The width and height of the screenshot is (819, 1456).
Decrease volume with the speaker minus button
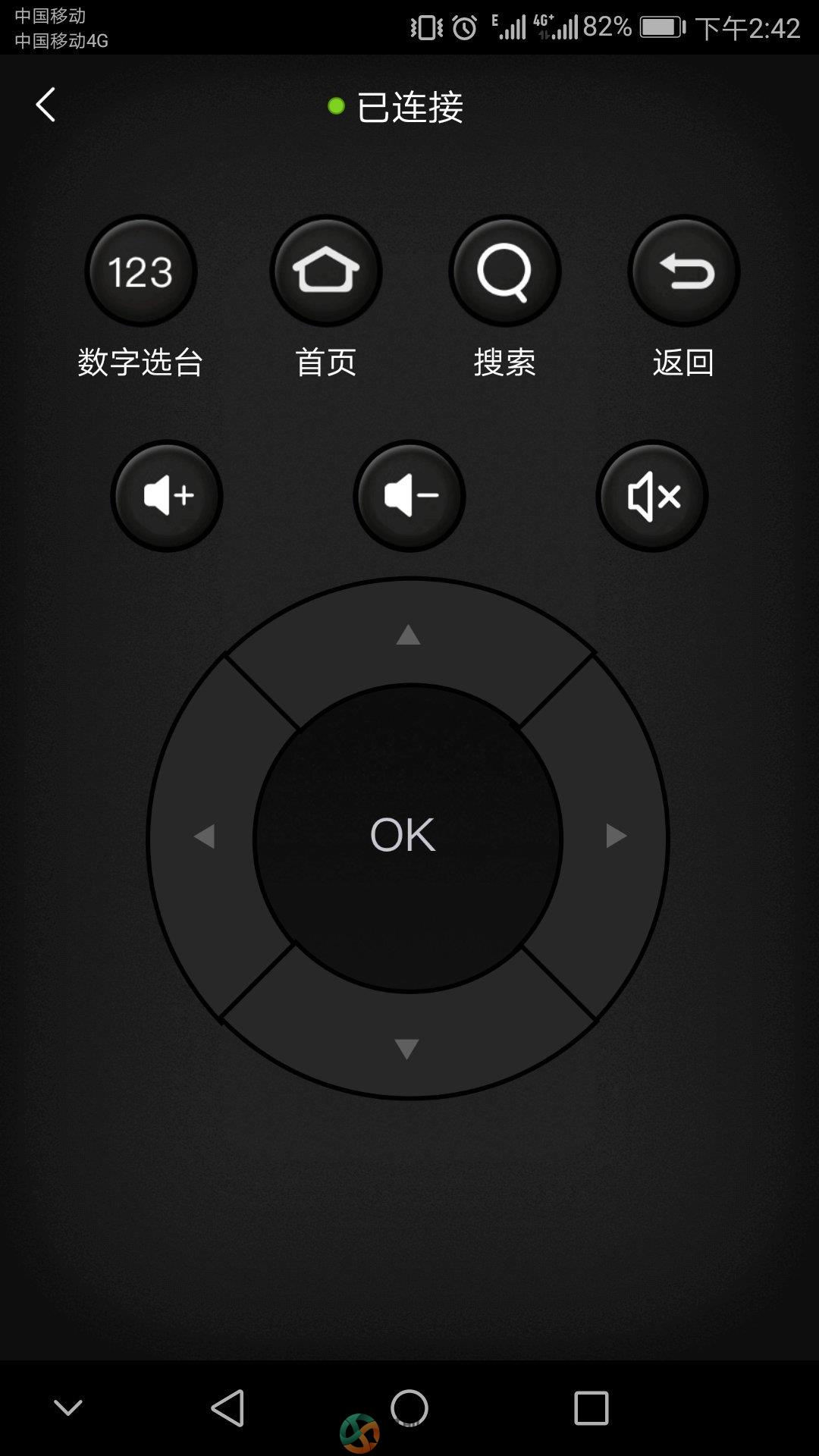[x=409, y=496]
